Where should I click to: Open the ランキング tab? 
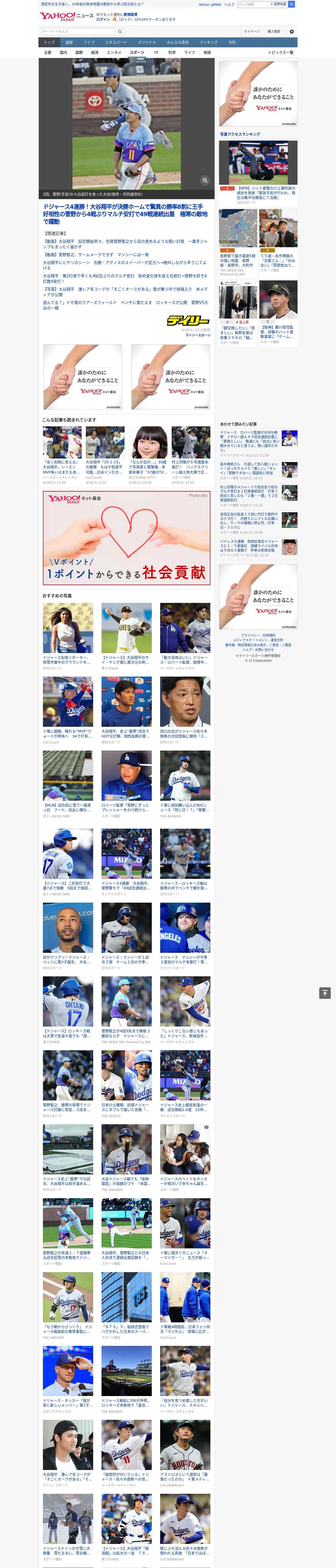[209, 43]
